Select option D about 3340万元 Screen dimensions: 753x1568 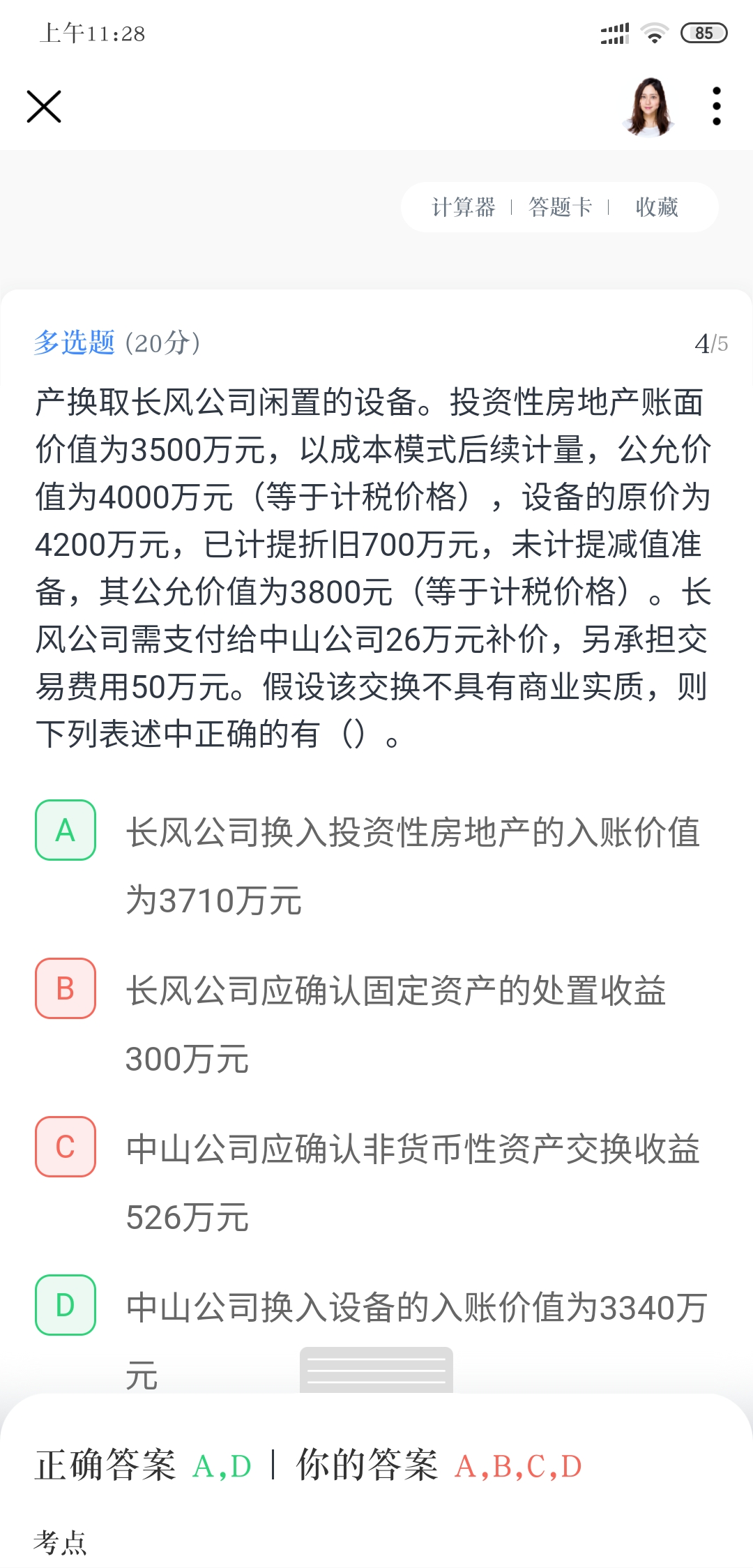66,1305
